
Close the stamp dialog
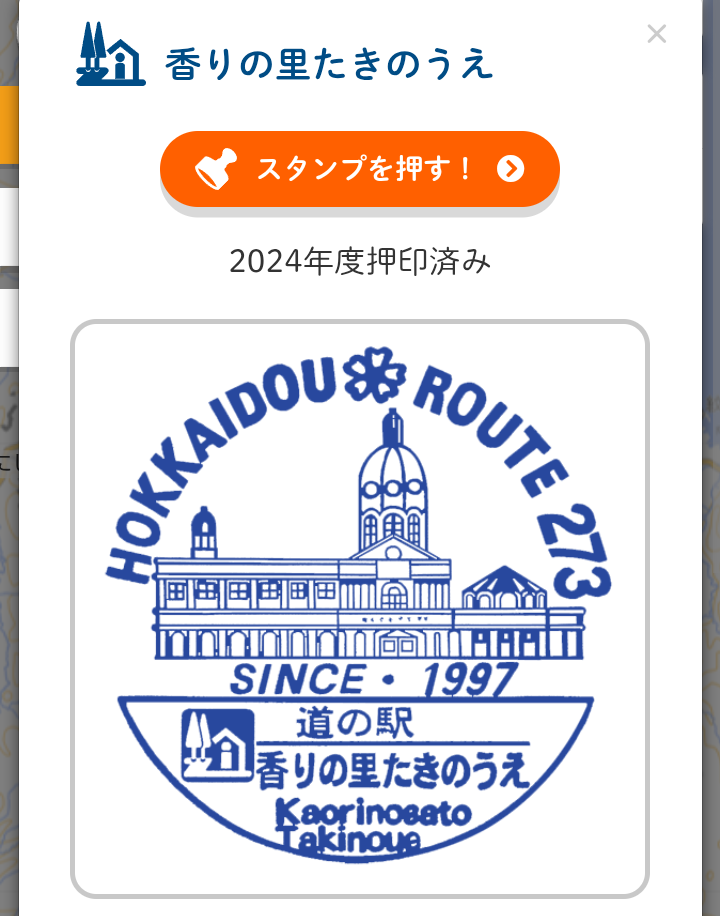point(656,34)
